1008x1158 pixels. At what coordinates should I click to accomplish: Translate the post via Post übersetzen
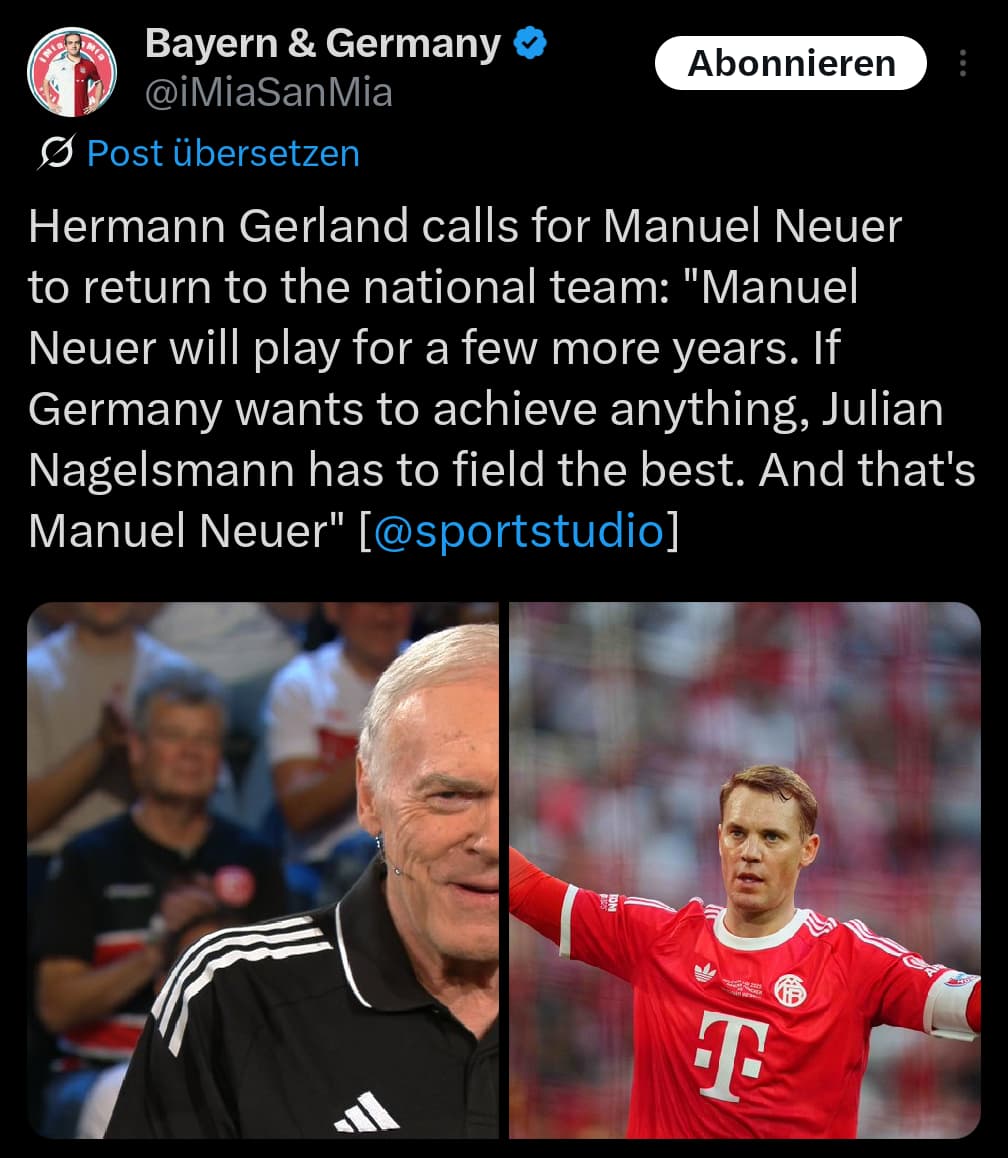coord(222,153)
